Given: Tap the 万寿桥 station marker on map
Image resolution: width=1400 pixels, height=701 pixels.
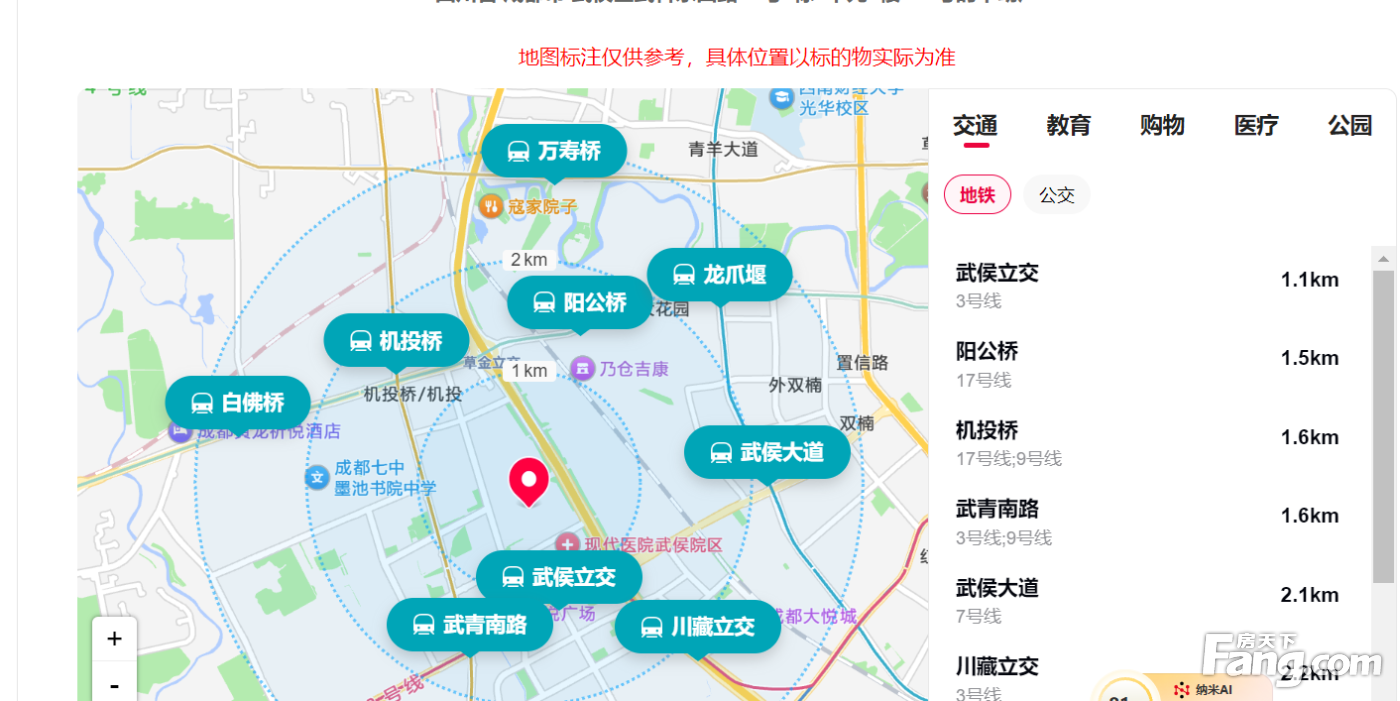Looking at the screenshot, I should [554, 152].
